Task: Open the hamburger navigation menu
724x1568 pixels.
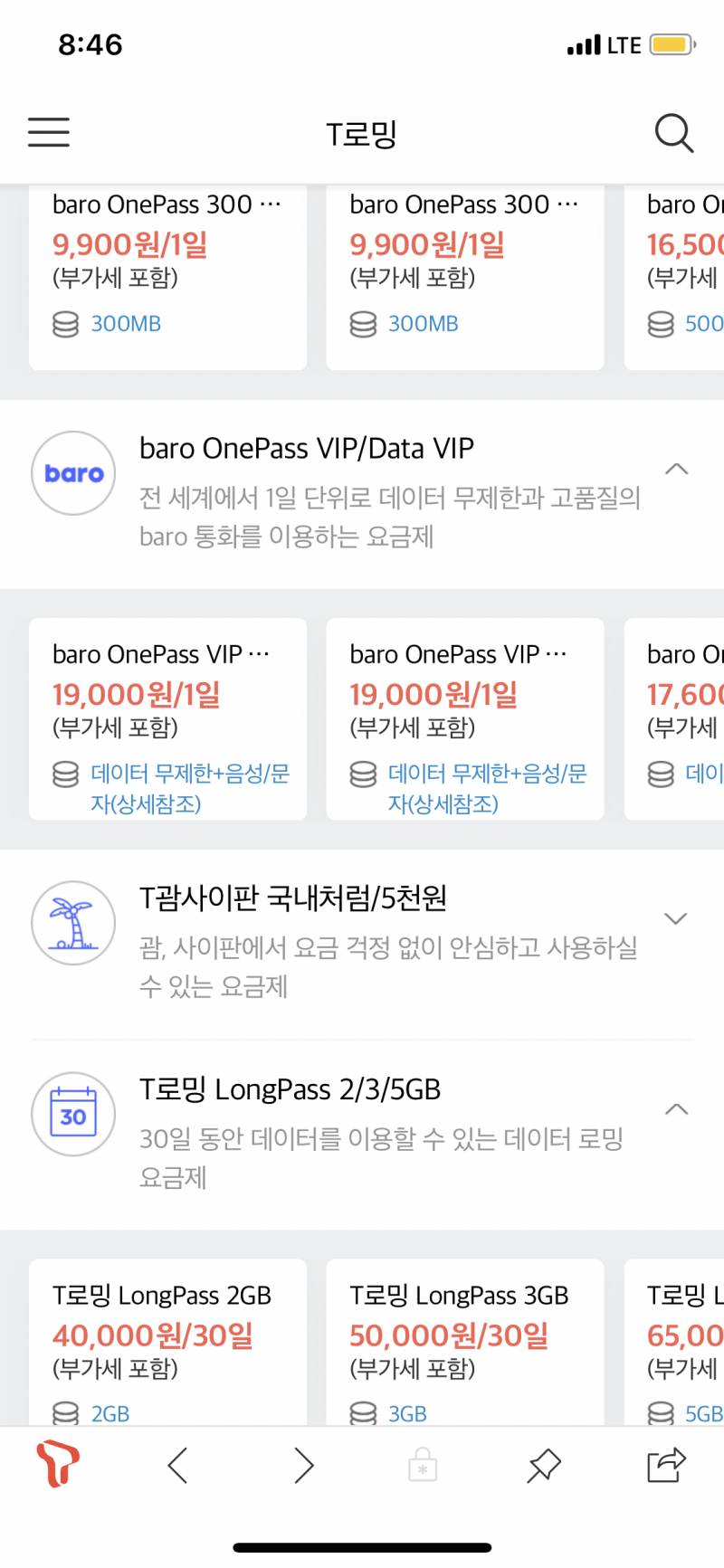Action: coord(48,132)
